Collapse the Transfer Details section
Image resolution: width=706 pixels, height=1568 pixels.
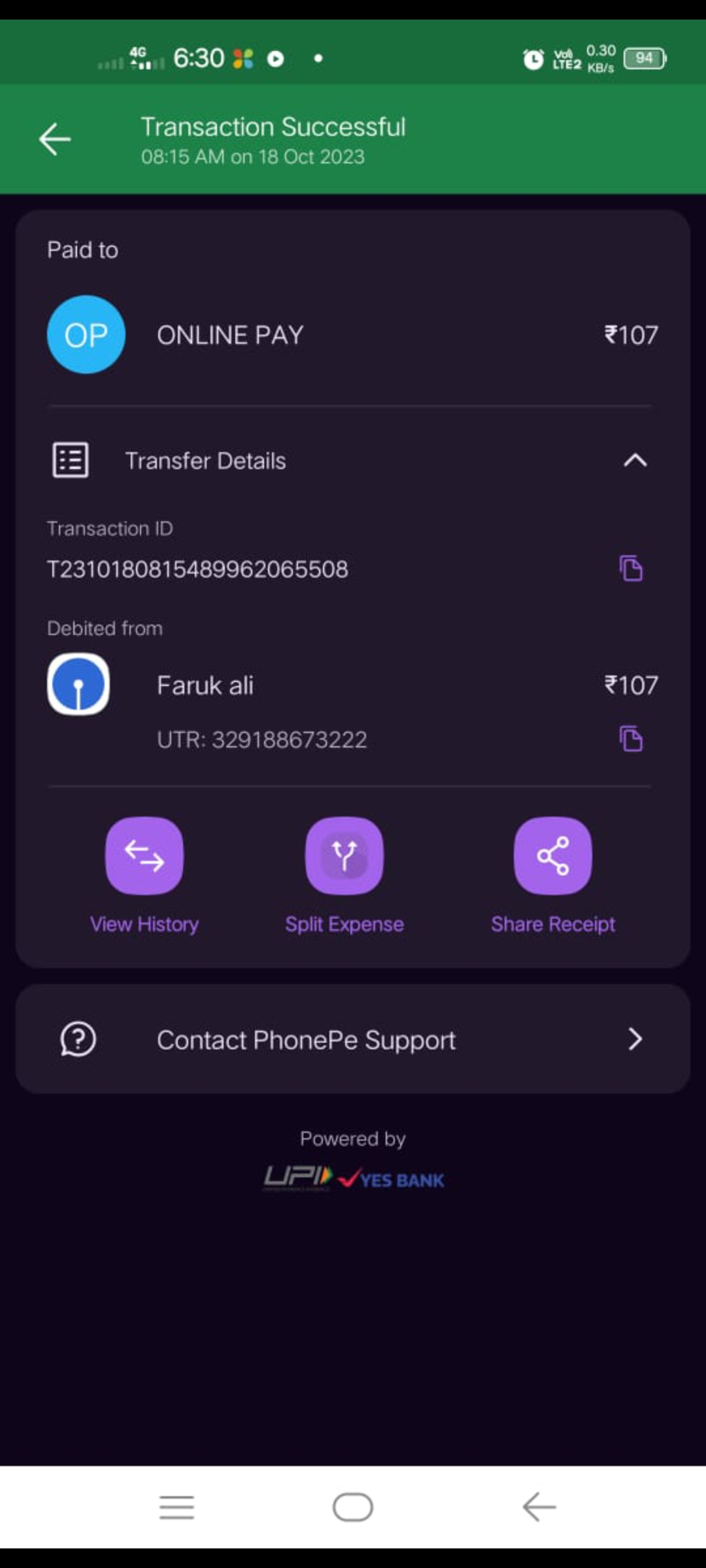(x=635, y=461)
